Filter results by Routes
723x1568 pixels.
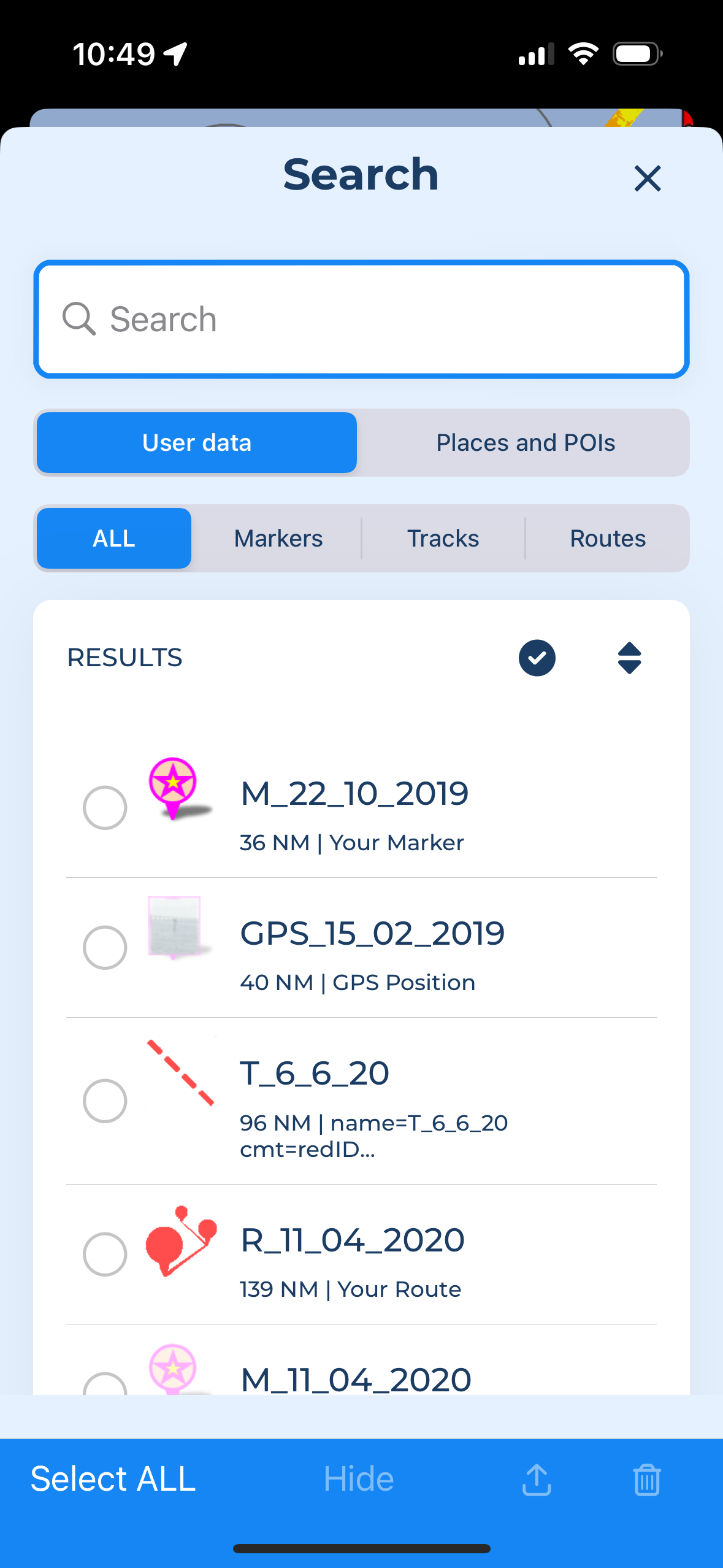point(608,538)
